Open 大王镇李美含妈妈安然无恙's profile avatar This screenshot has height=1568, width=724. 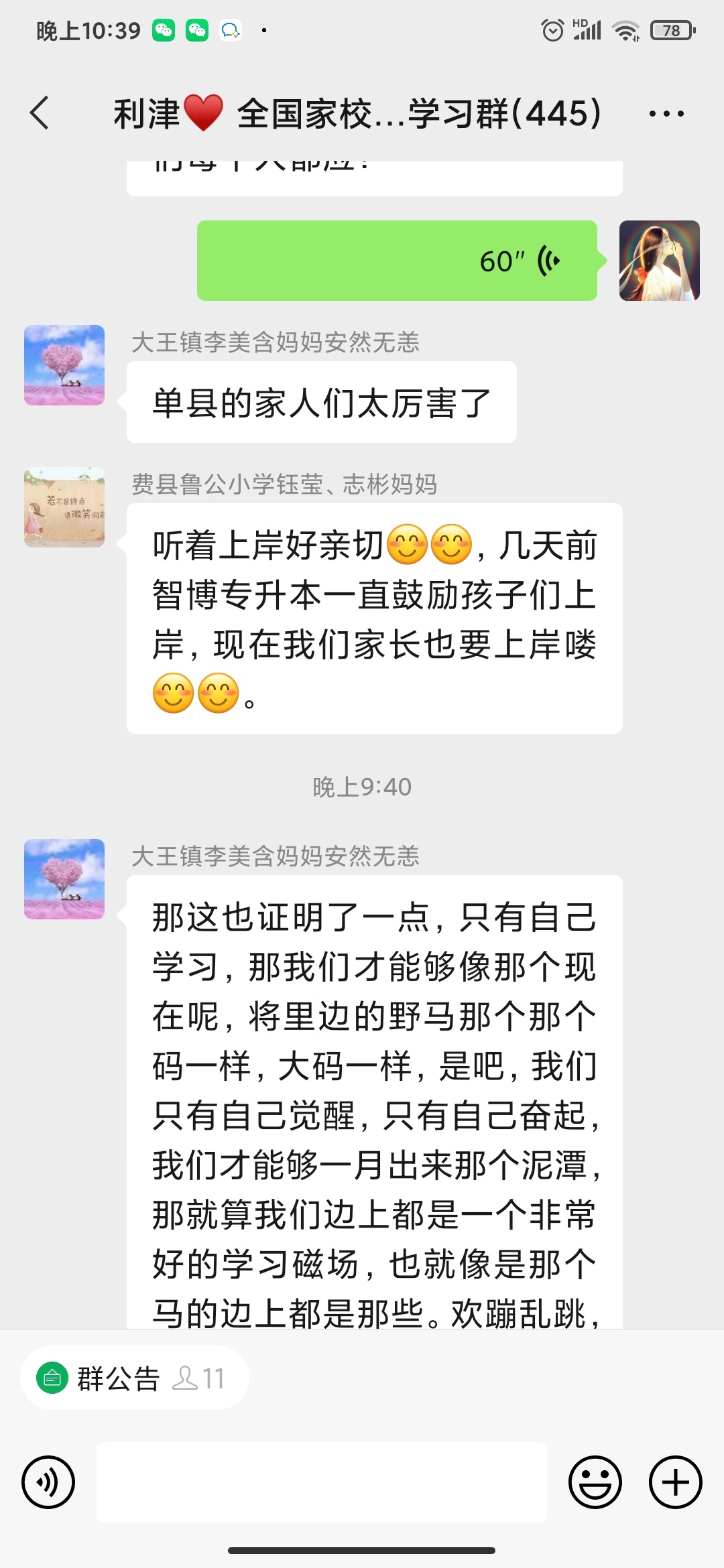tap(64, 365)
